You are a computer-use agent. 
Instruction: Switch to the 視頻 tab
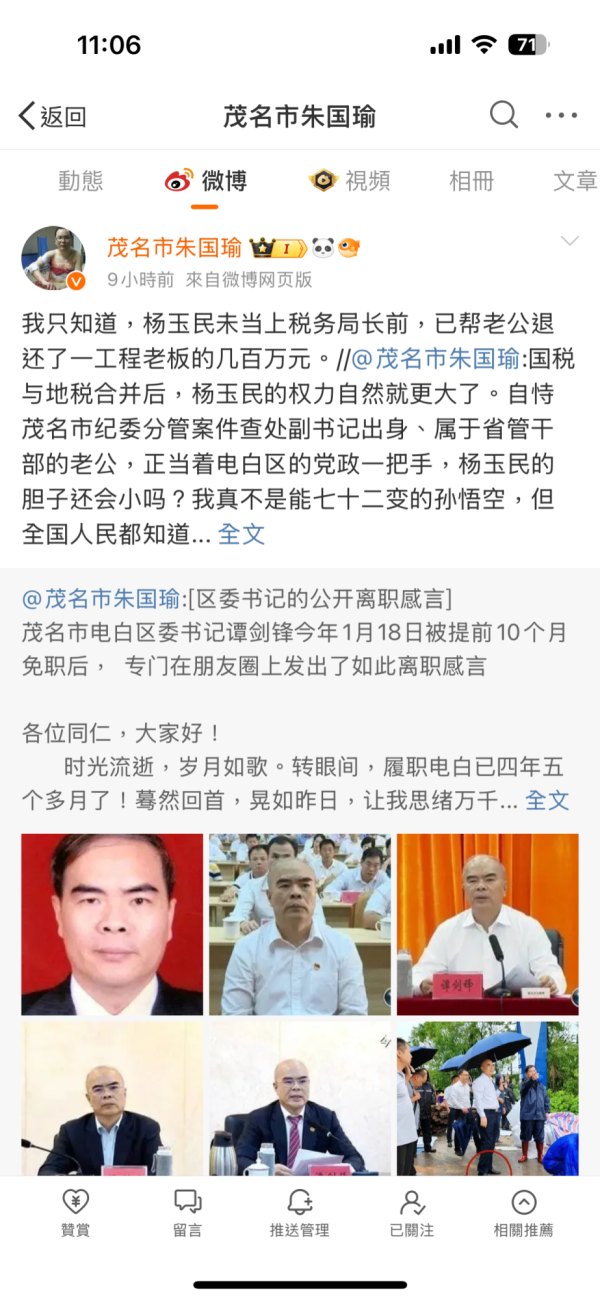coord(349,181)
